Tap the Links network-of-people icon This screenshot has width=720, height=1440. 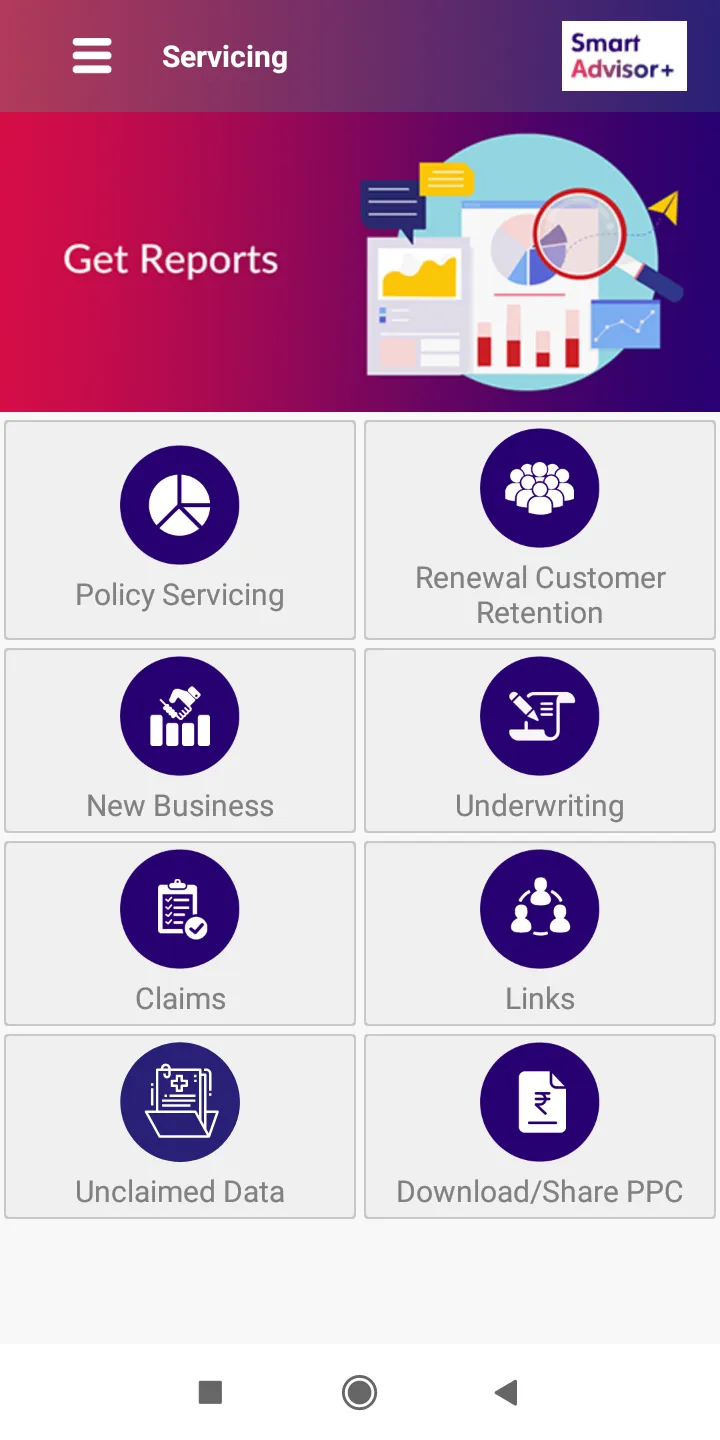pos(540,908)
